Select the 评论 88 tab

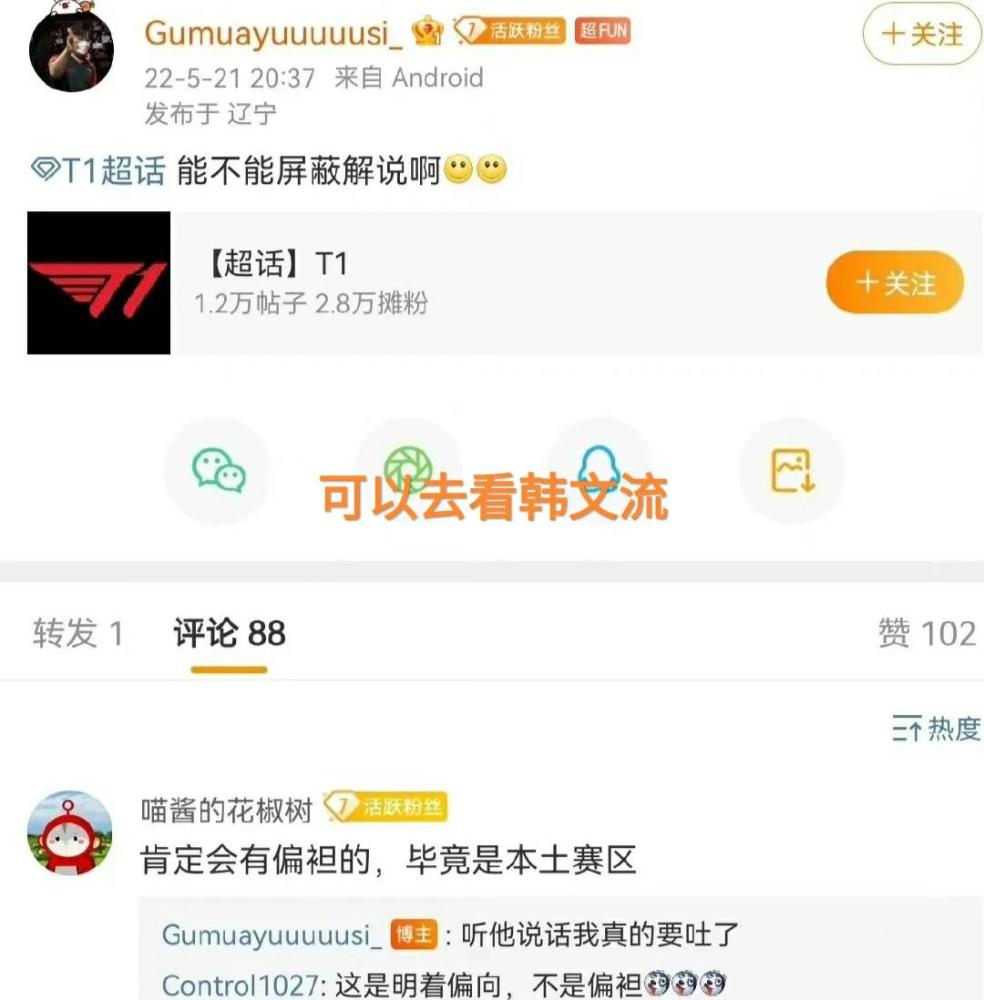(229, 633)
